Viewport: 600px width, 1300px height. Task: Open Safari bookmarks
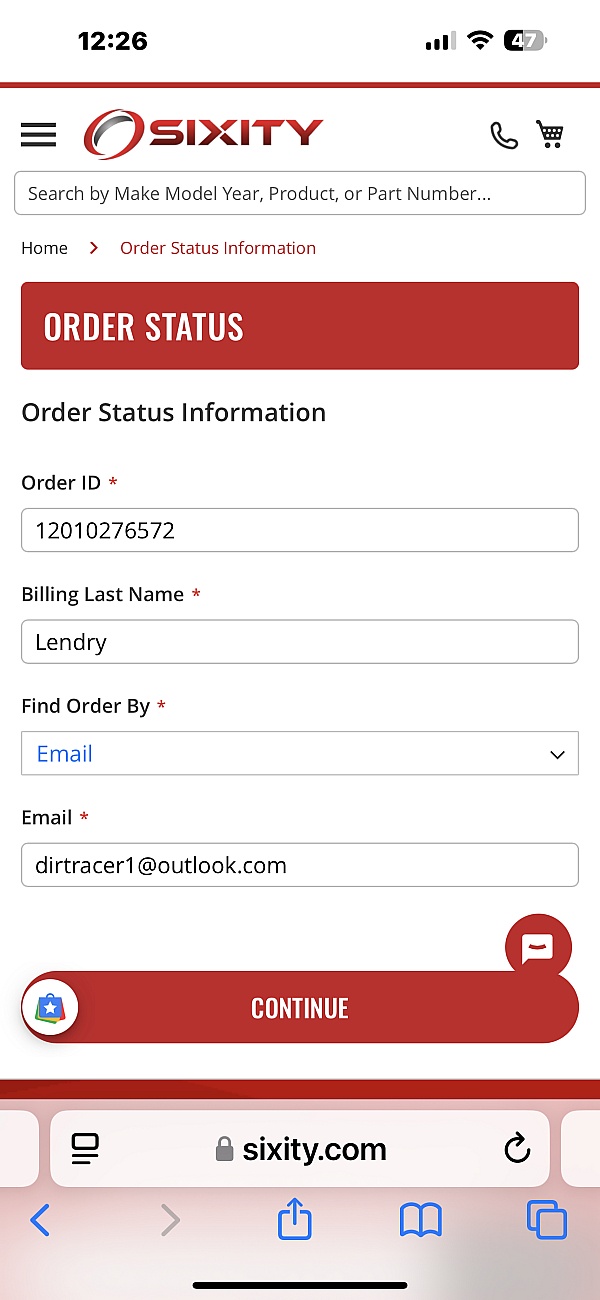click(420, 1220)
